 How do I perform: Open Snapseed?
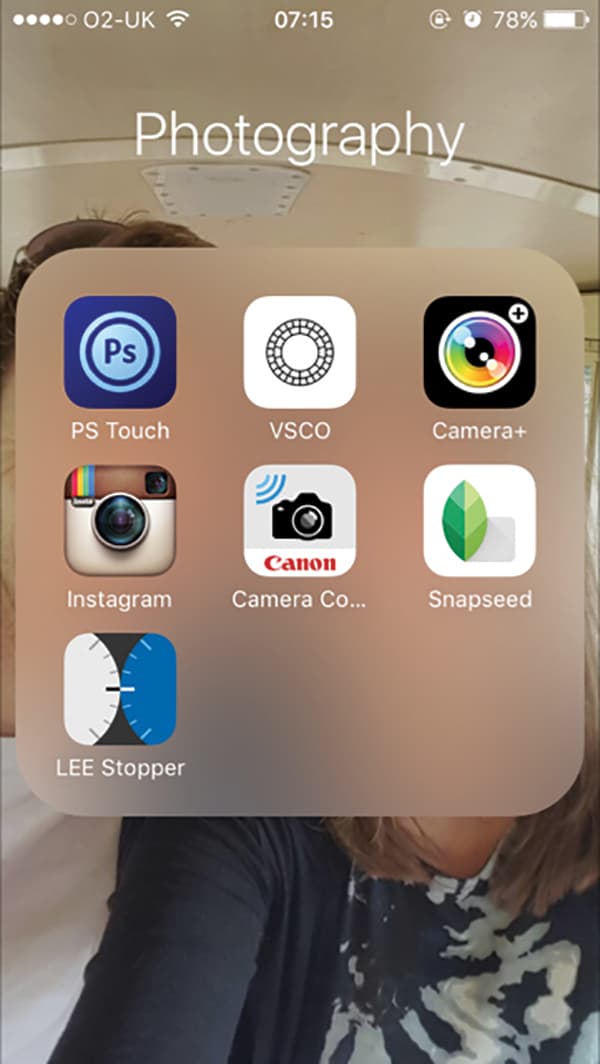coord(480,520)
